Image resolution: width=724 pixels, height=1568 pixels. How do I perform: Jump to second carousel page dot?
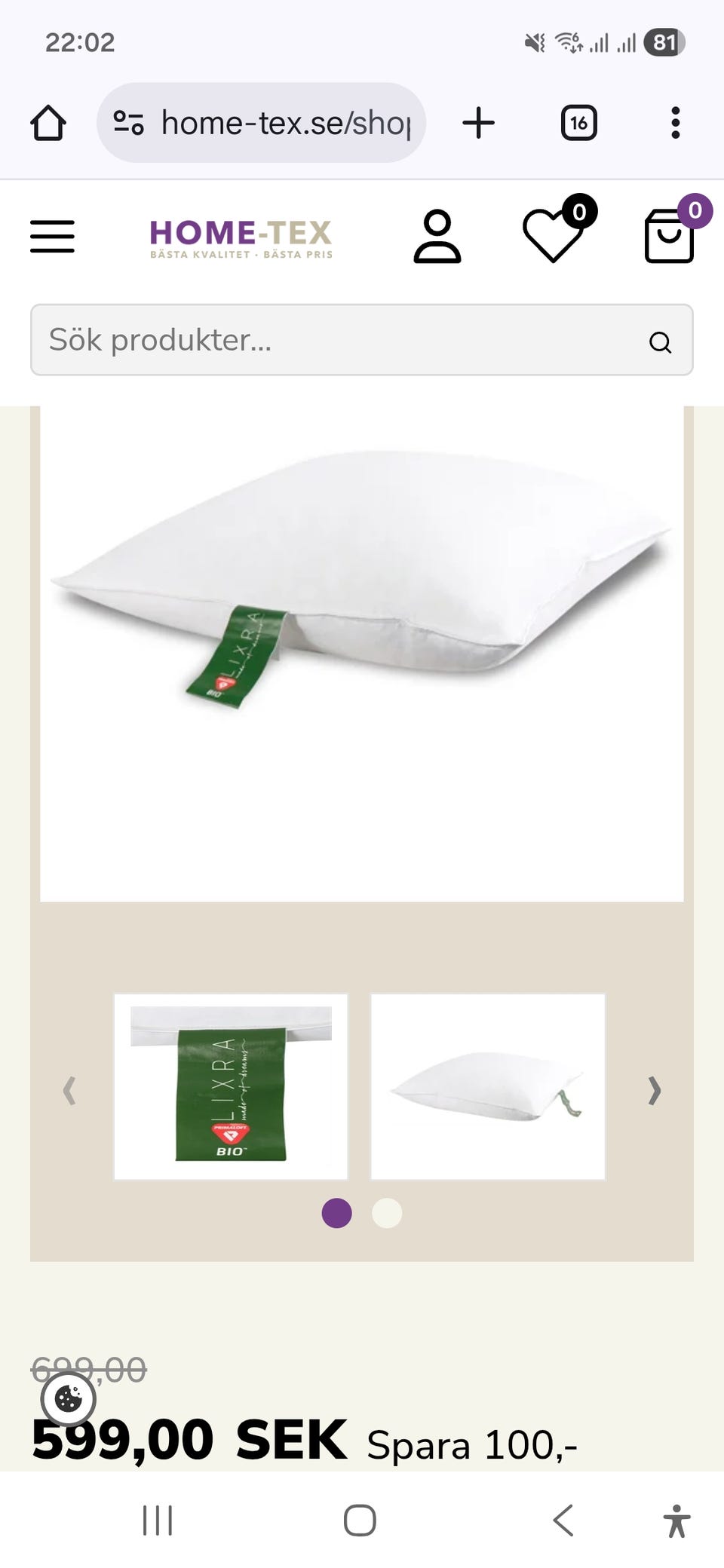[387, 1213]
